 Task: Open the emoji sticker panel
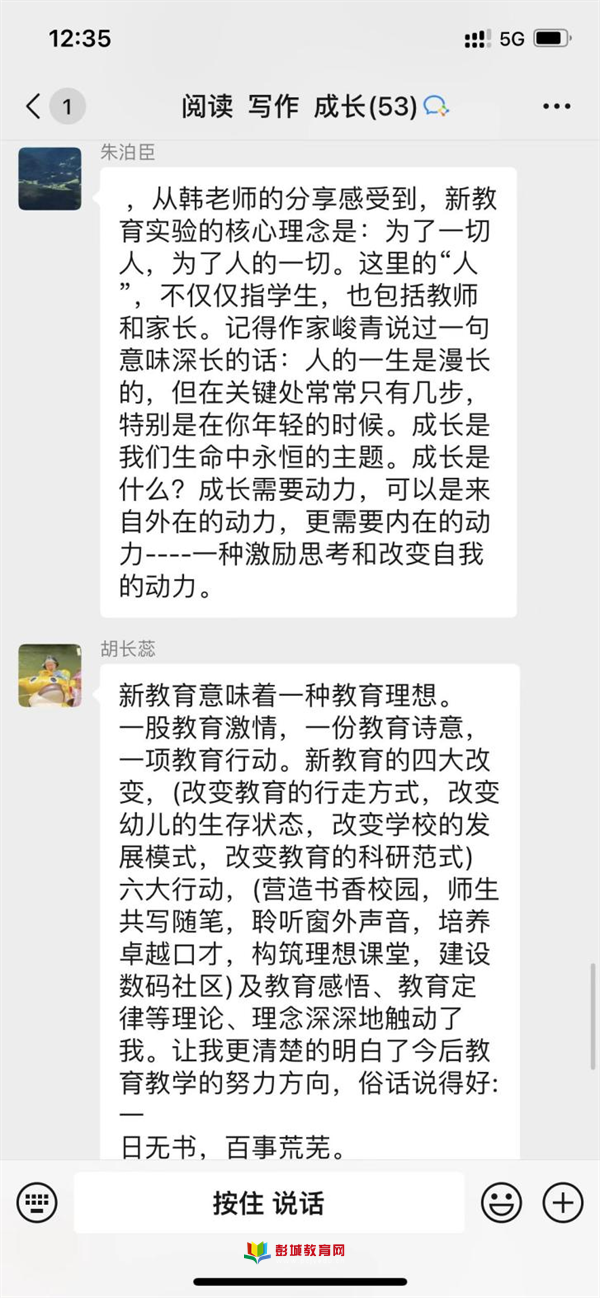pyautogui.click(x=501, y=1202)
